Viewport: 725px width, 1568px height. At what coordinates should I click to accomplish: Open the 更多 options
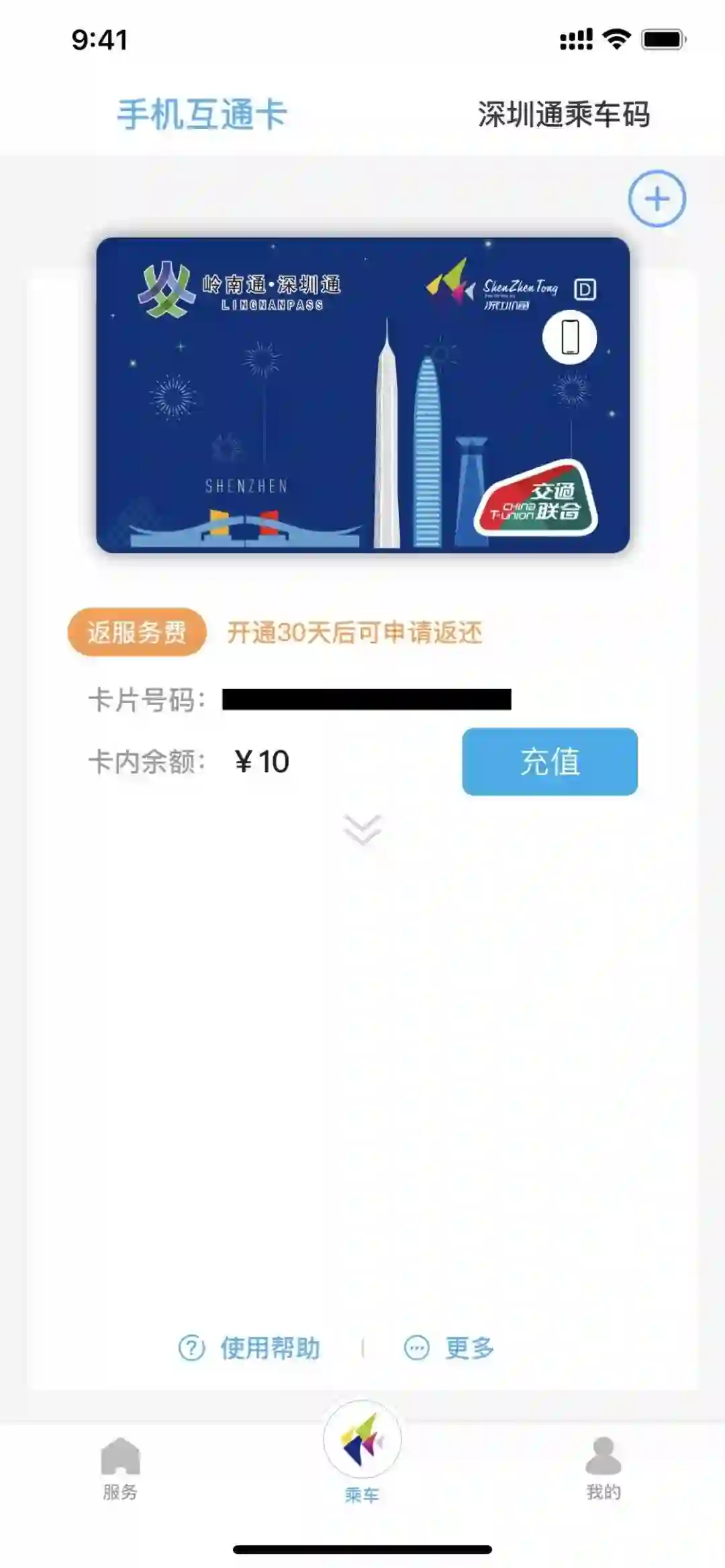tap(449, 1348)
